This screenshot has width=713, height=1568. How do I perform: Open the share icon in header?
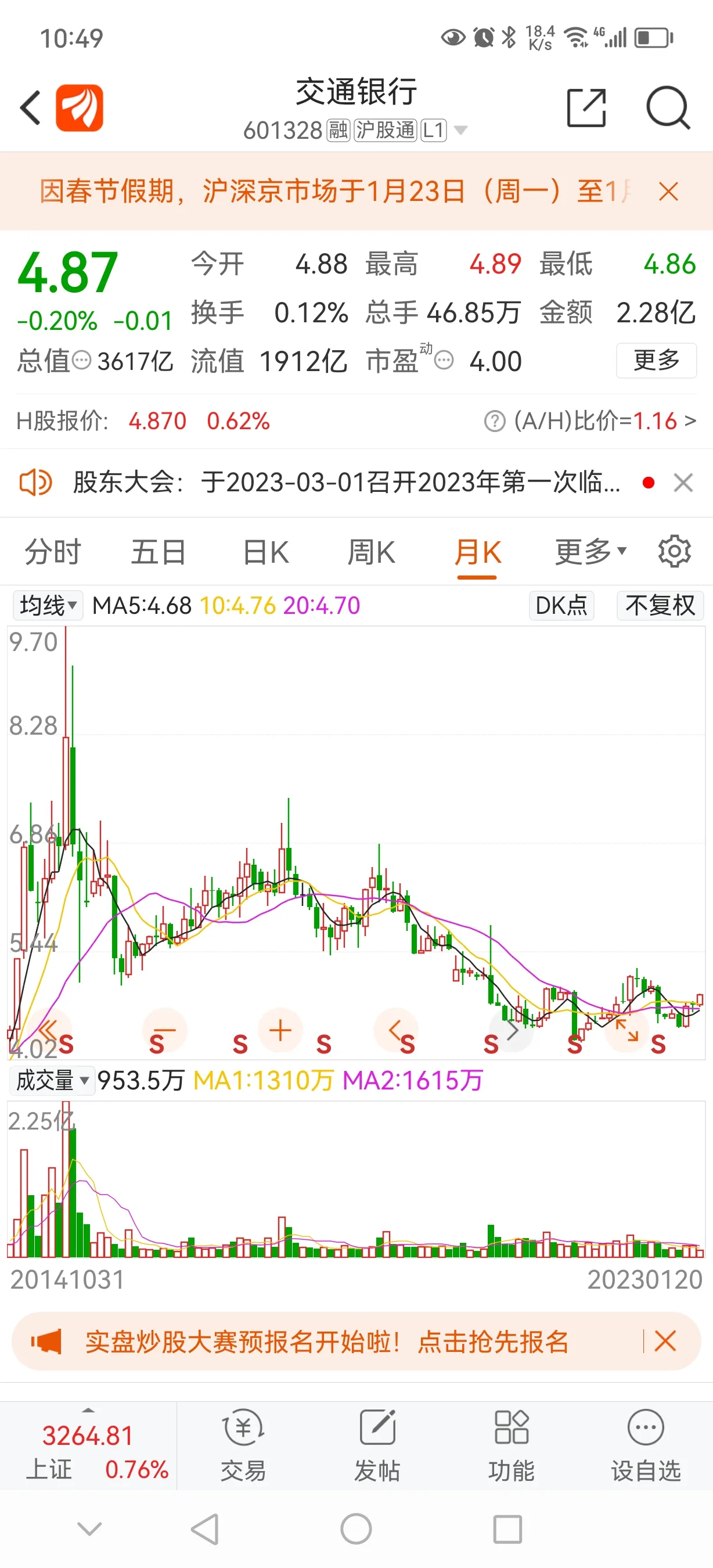pyautogui.click(x=586, y=108)
